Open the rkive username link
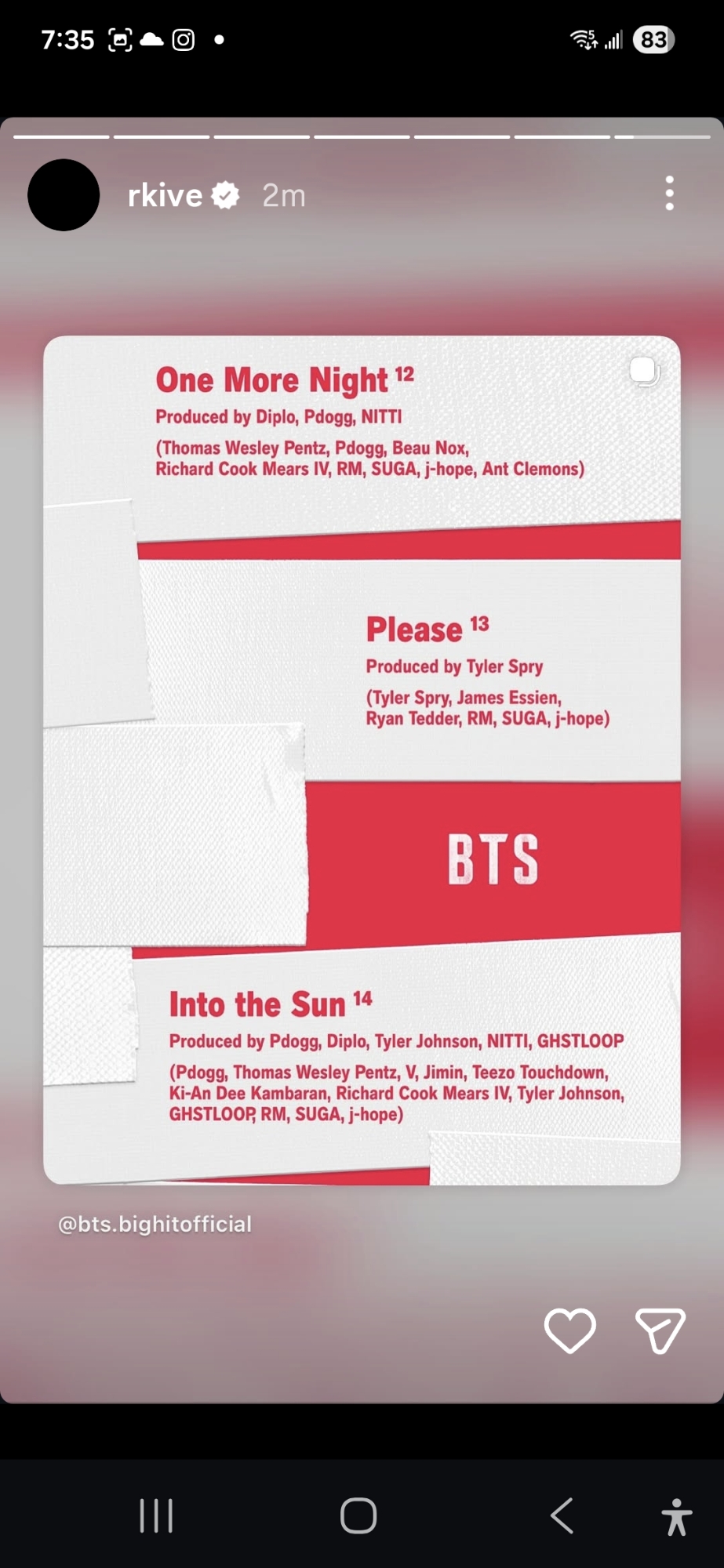Image resolution: width=724 pixels, height=1568 pixels. pyautogui.click(x=165, y=195)
